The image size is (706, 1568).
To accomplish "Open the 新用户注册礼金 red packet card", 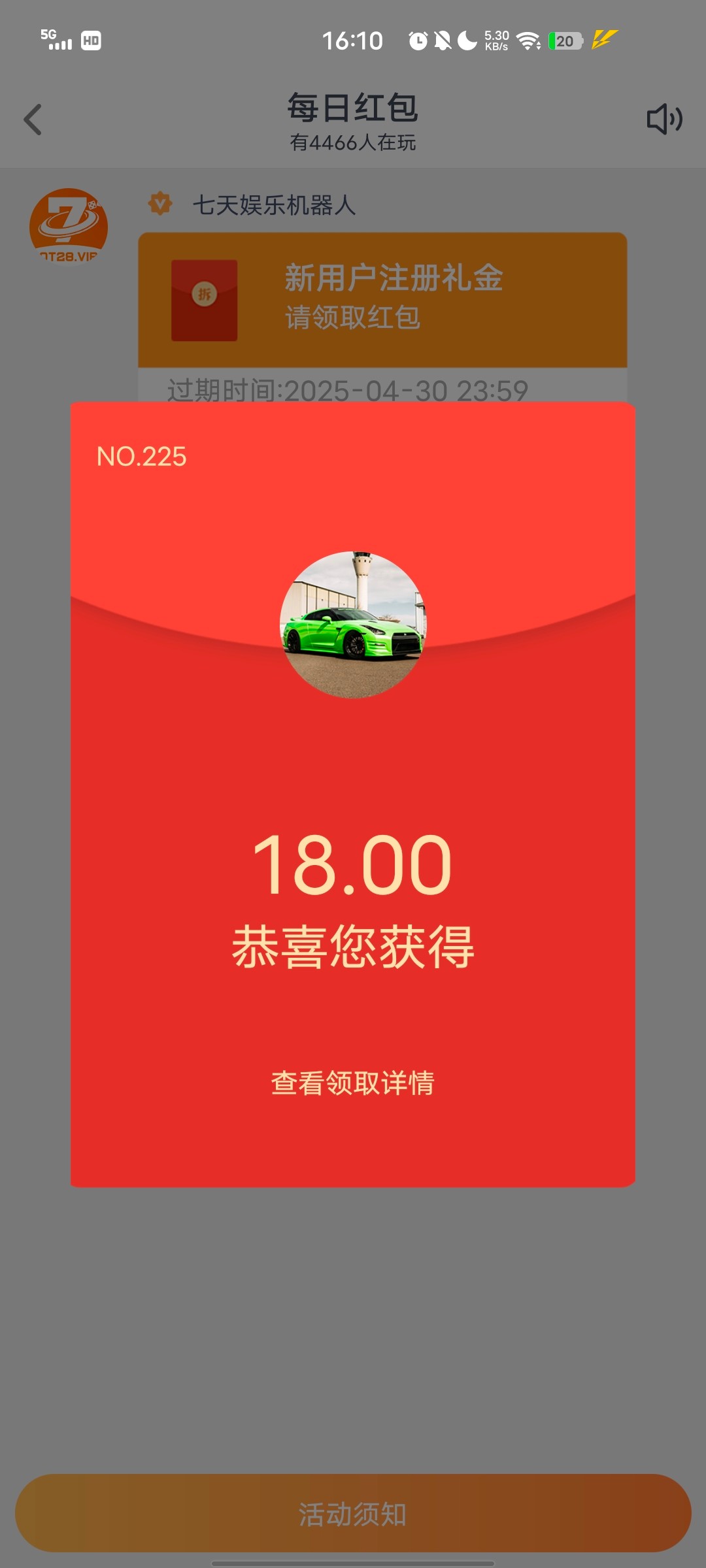I will pos(382,300).
